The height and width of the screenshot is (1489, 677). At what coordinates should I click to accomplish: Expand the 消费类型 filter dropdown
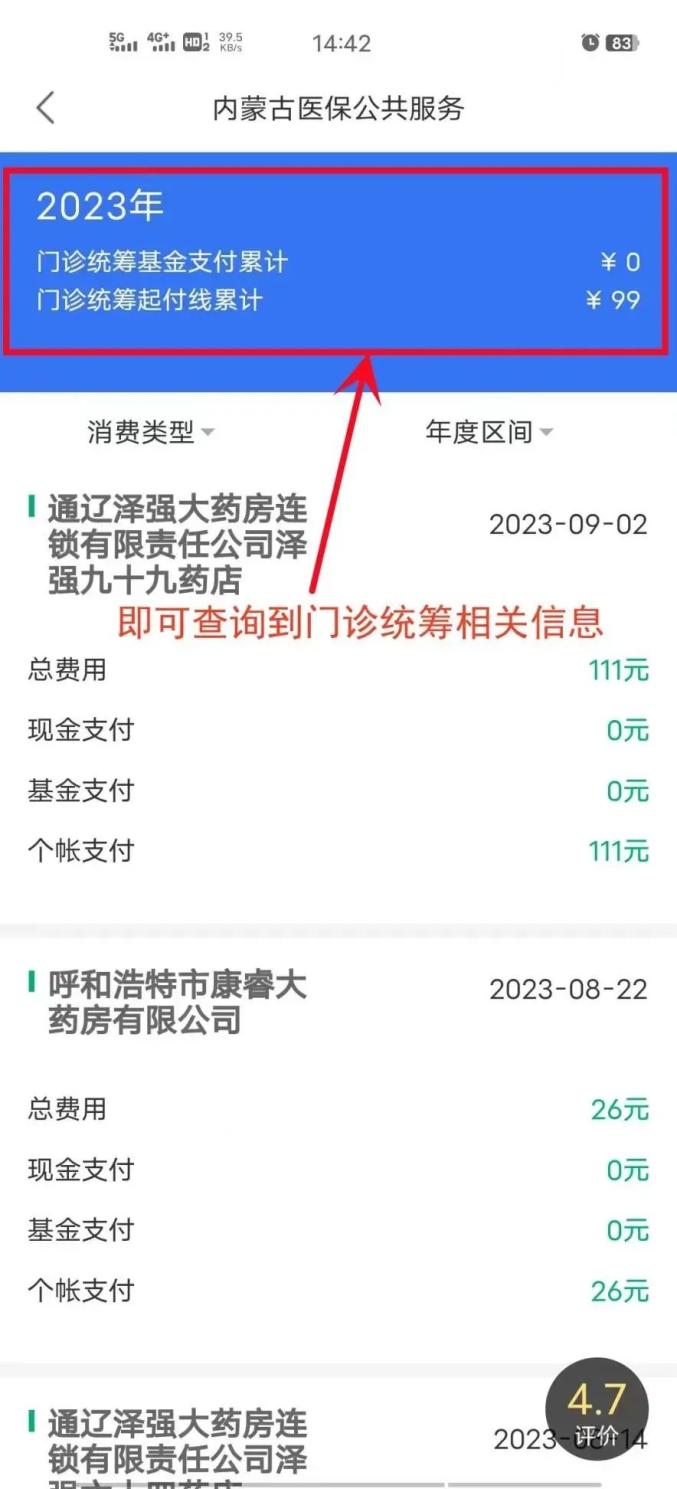(151, 433)
